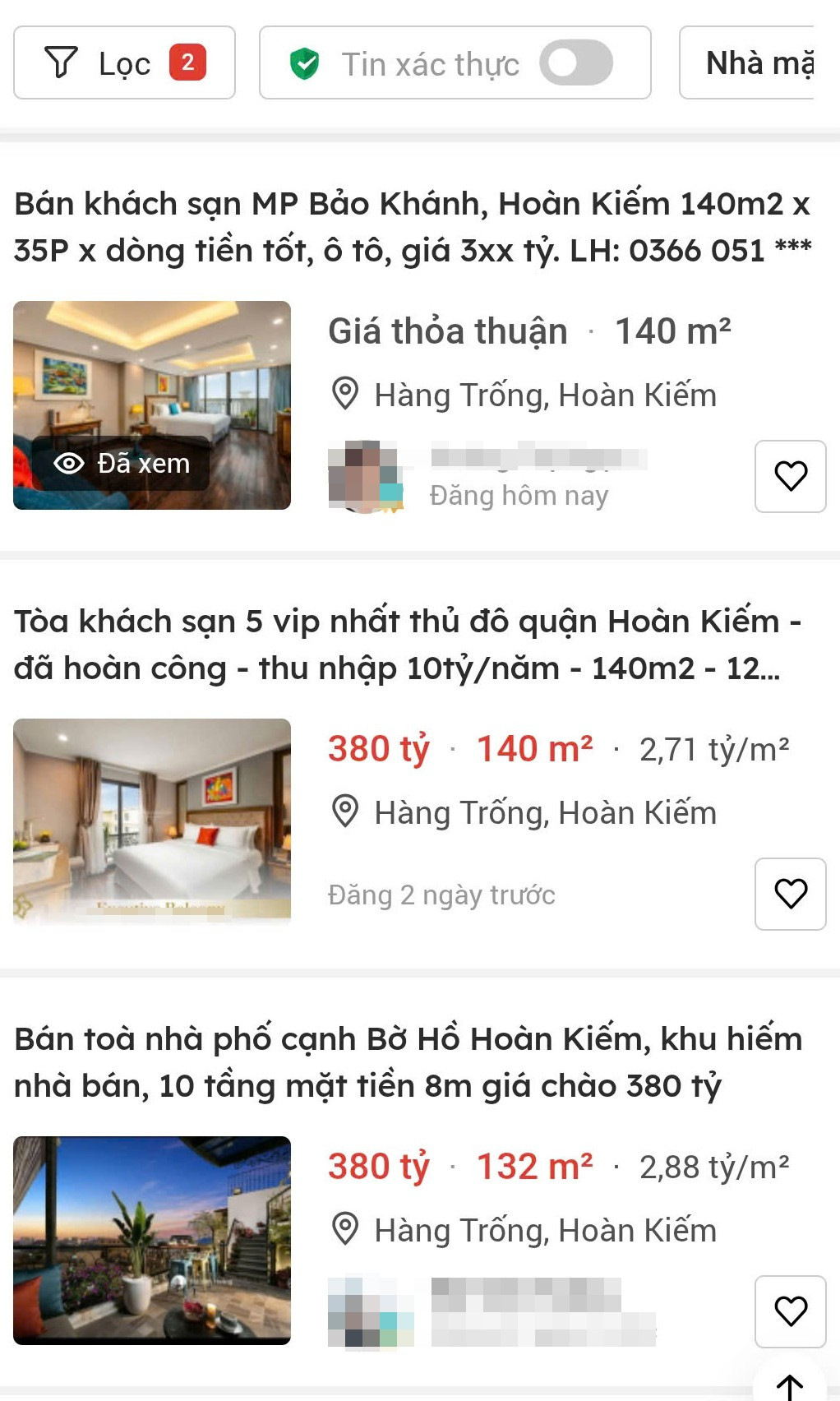Image resolution: width=840 pixels, height=1401 pixels.
Task: Click the green verified shield icon
Action: tap(306, 62)
